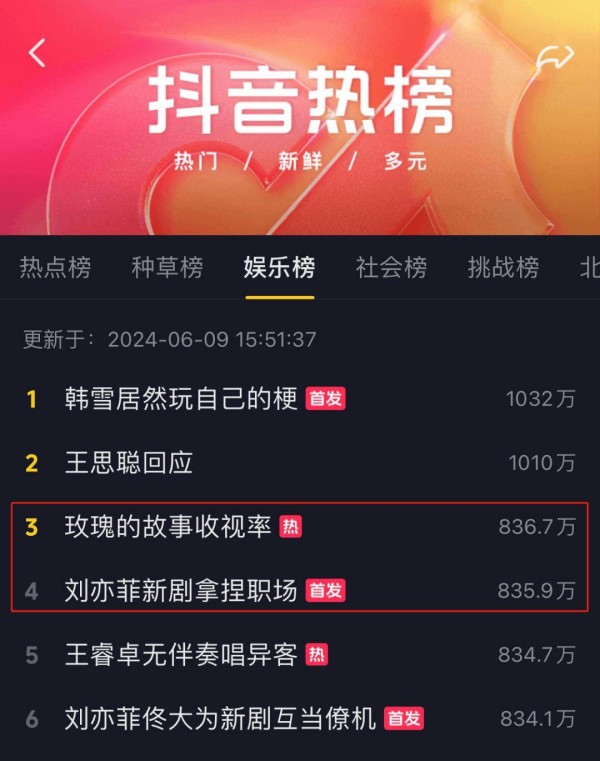The width and height of the screenshot is (600, 761).
Task: Share the Douyin hot list
Action: (555, 57)
